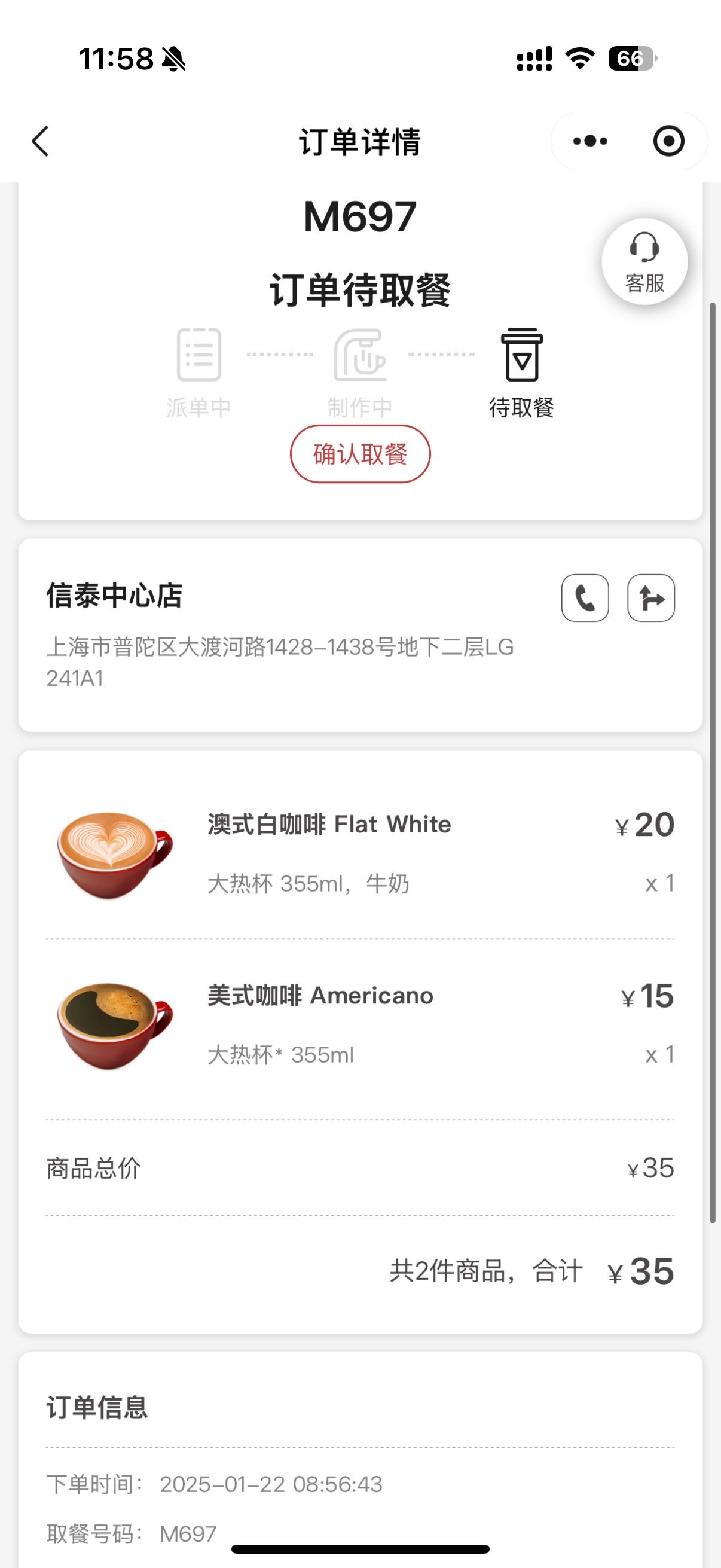Go back from the order details page
721x1568 pixels.
click(x=40, y=141)
